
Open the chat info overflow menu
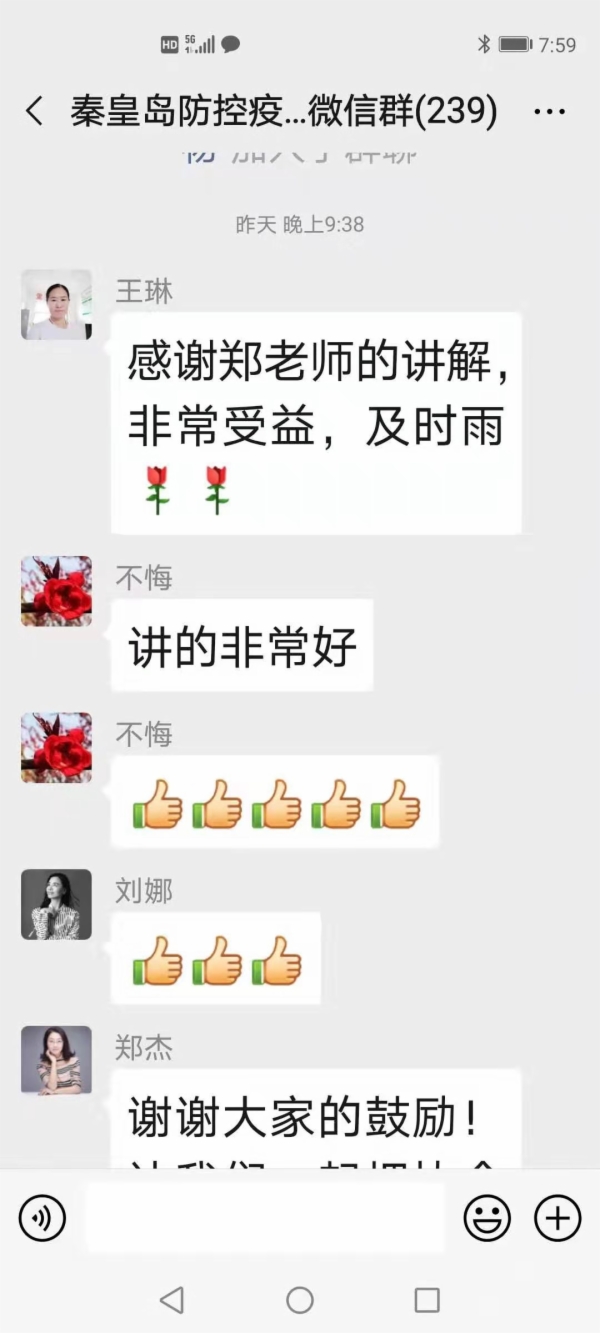coord(549,111)
